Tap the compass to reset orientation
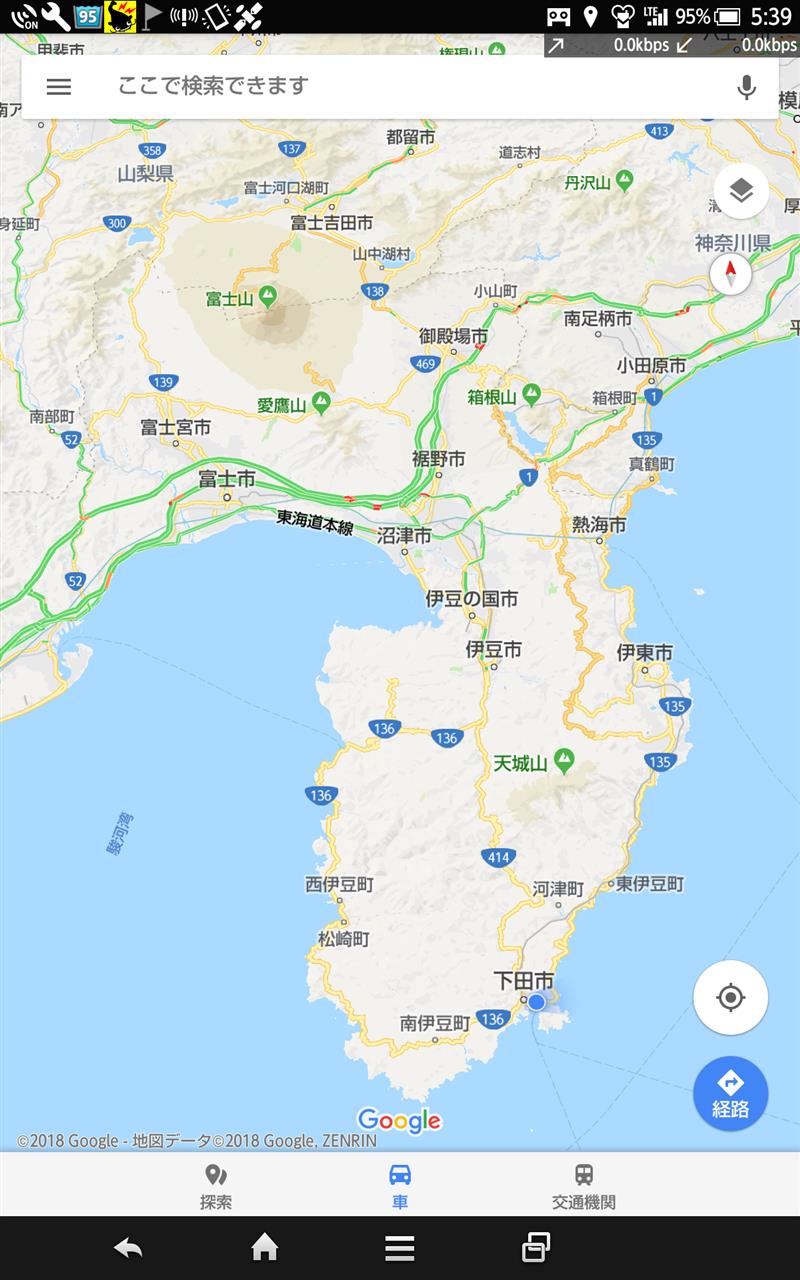 click(x=730, y=272)
